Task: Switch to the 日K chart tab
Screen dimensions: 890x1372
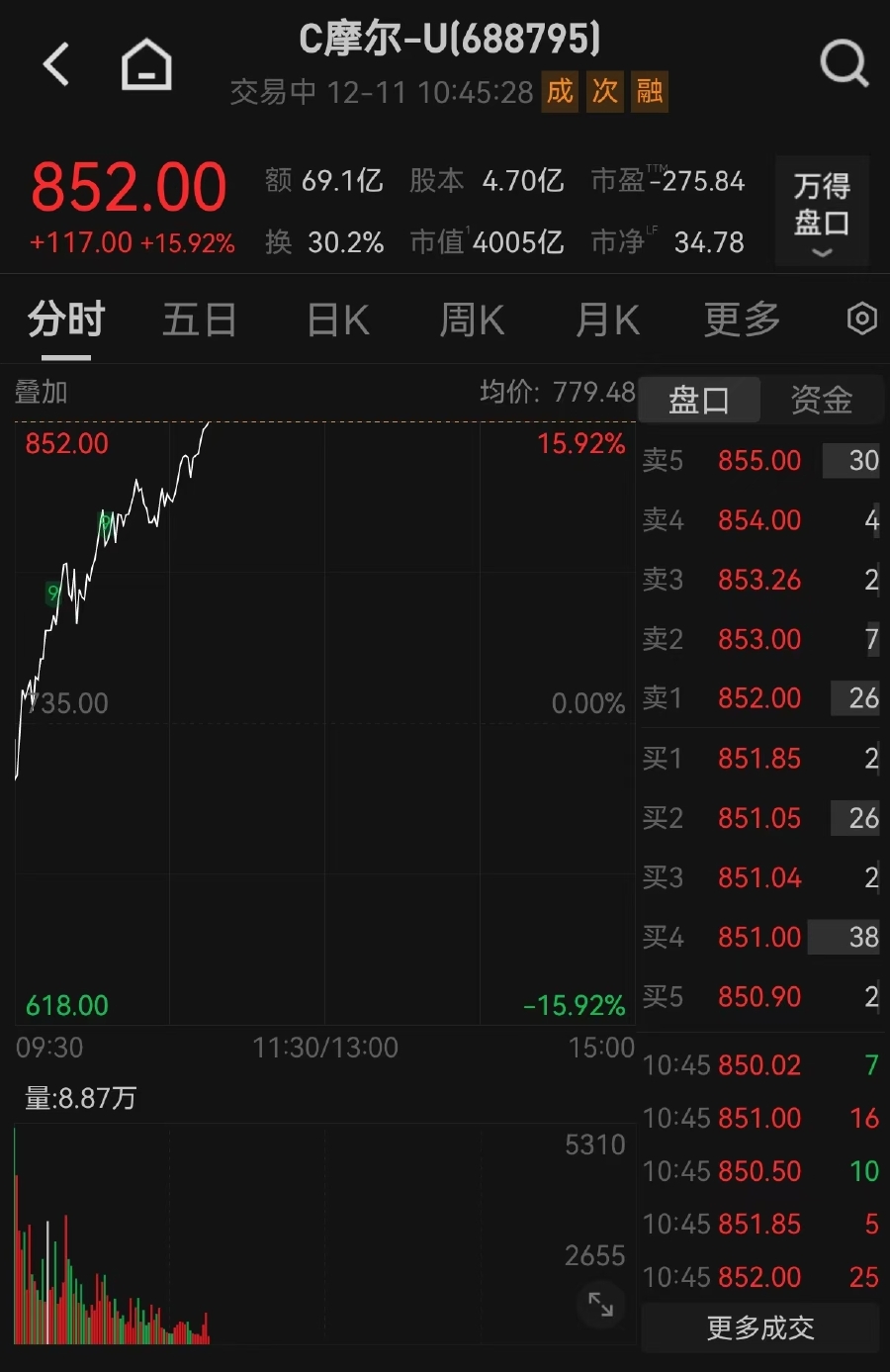Action: click(x=337, y=320)
